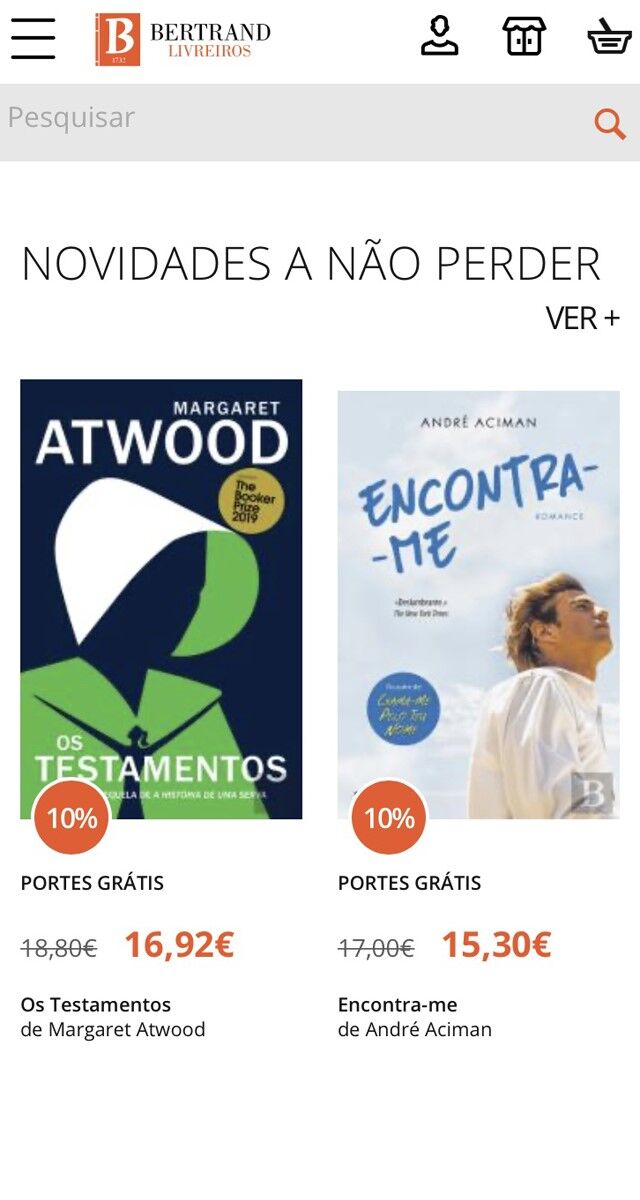640x1200 pixels.
Task: View the shopping basket
Action: point(609,37)
